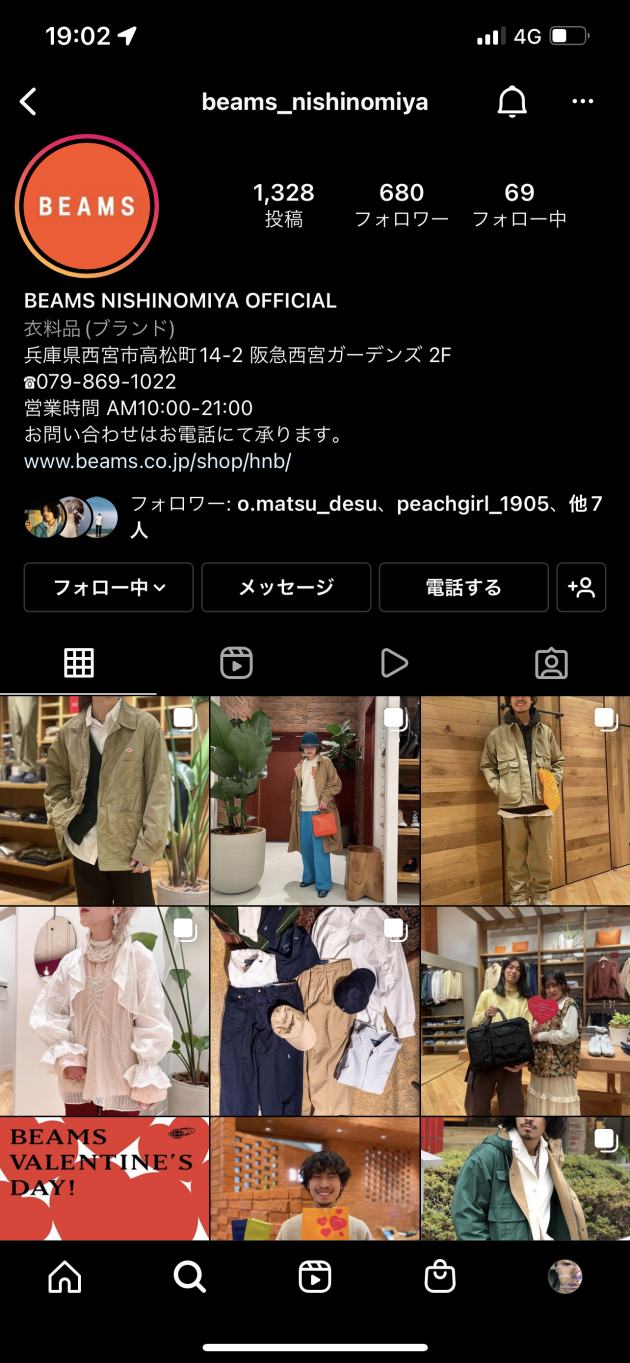
Task: Open the three-dot overflow menu
Action: tap(583, 101)
